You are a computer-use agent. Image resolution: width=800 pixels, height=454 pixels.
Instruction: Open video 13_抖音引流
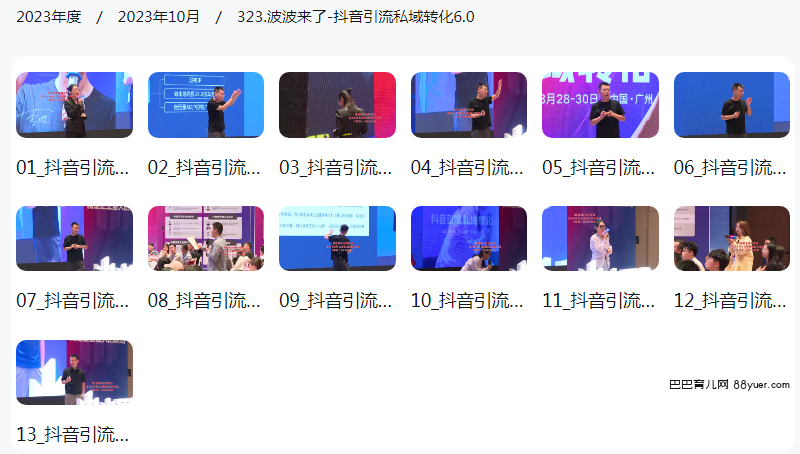tap(74, 373)
